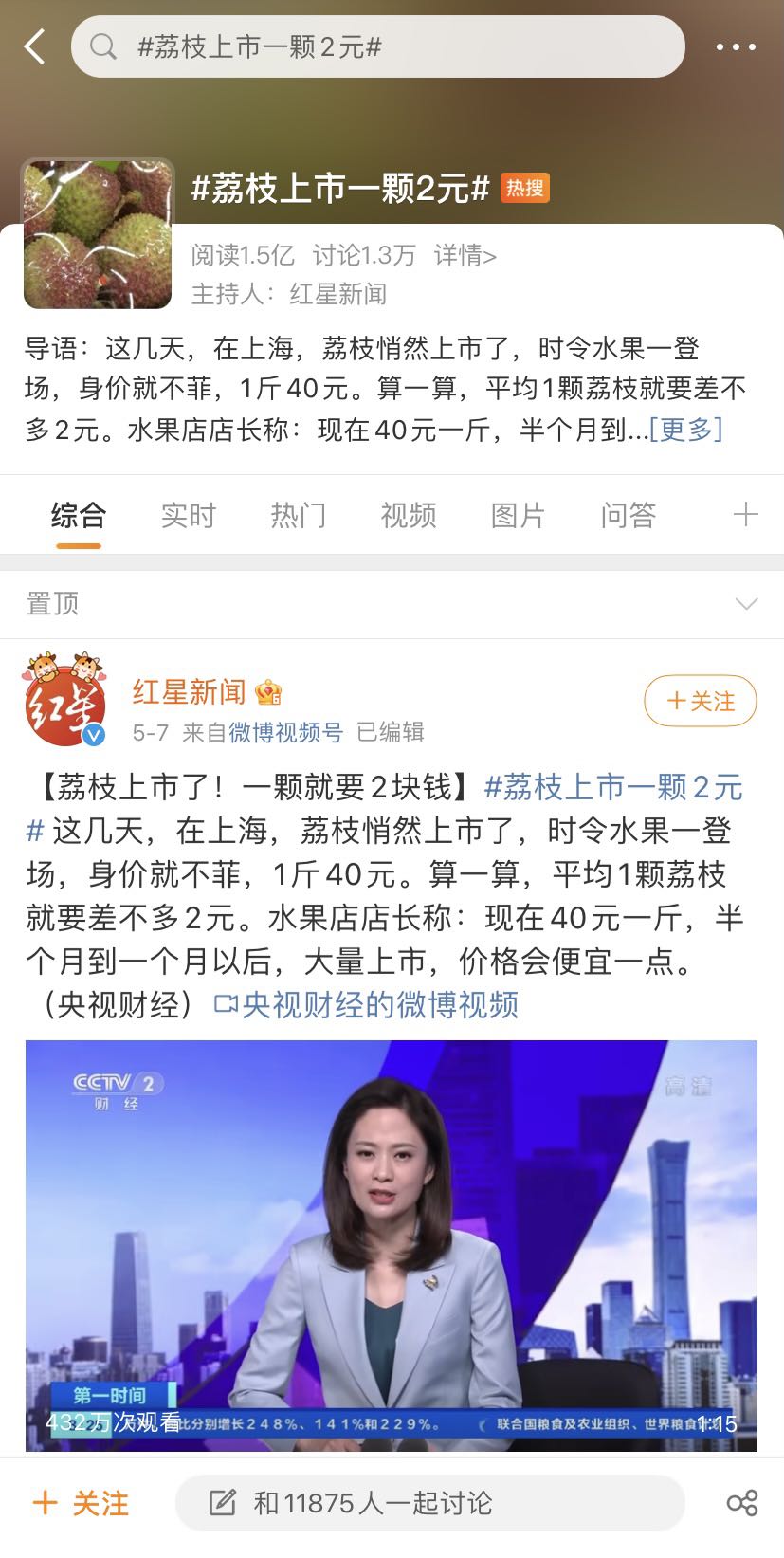Viewport: 784px width, 1558px height.
Task: Follow this topic via bottom 关注
Action: click(x=81, y=1503)
